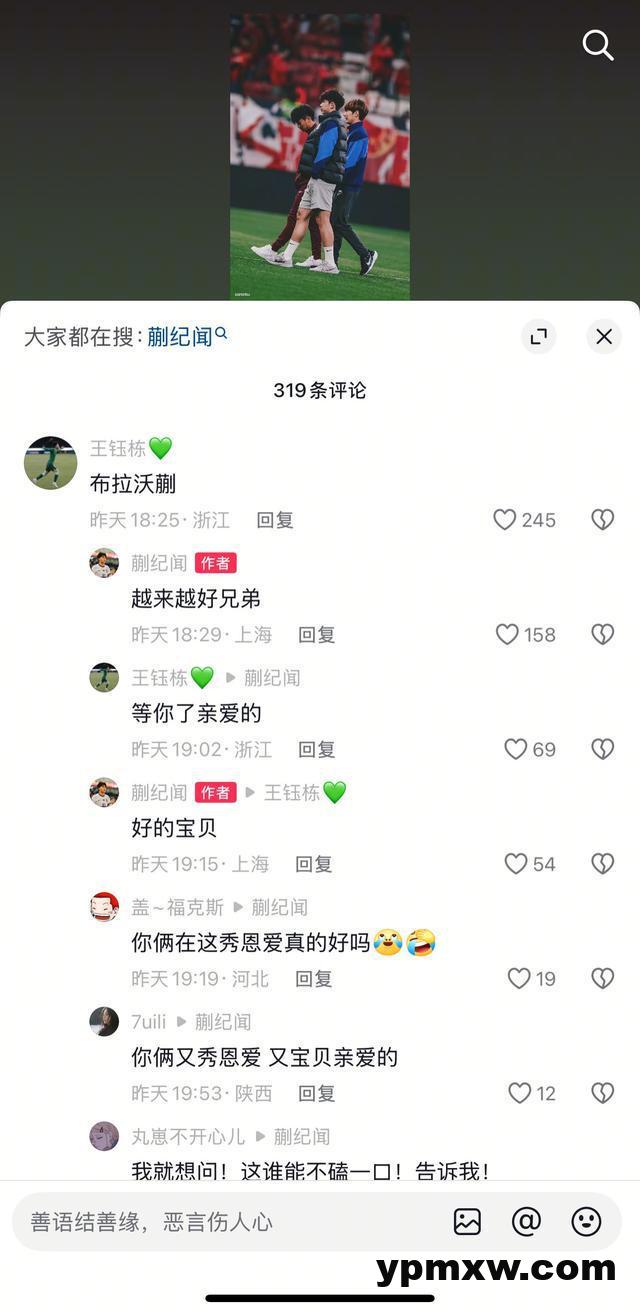This screenshot has height=1312, width=640.
Task: Open the emoji picker
Action: coord(586,1222)
